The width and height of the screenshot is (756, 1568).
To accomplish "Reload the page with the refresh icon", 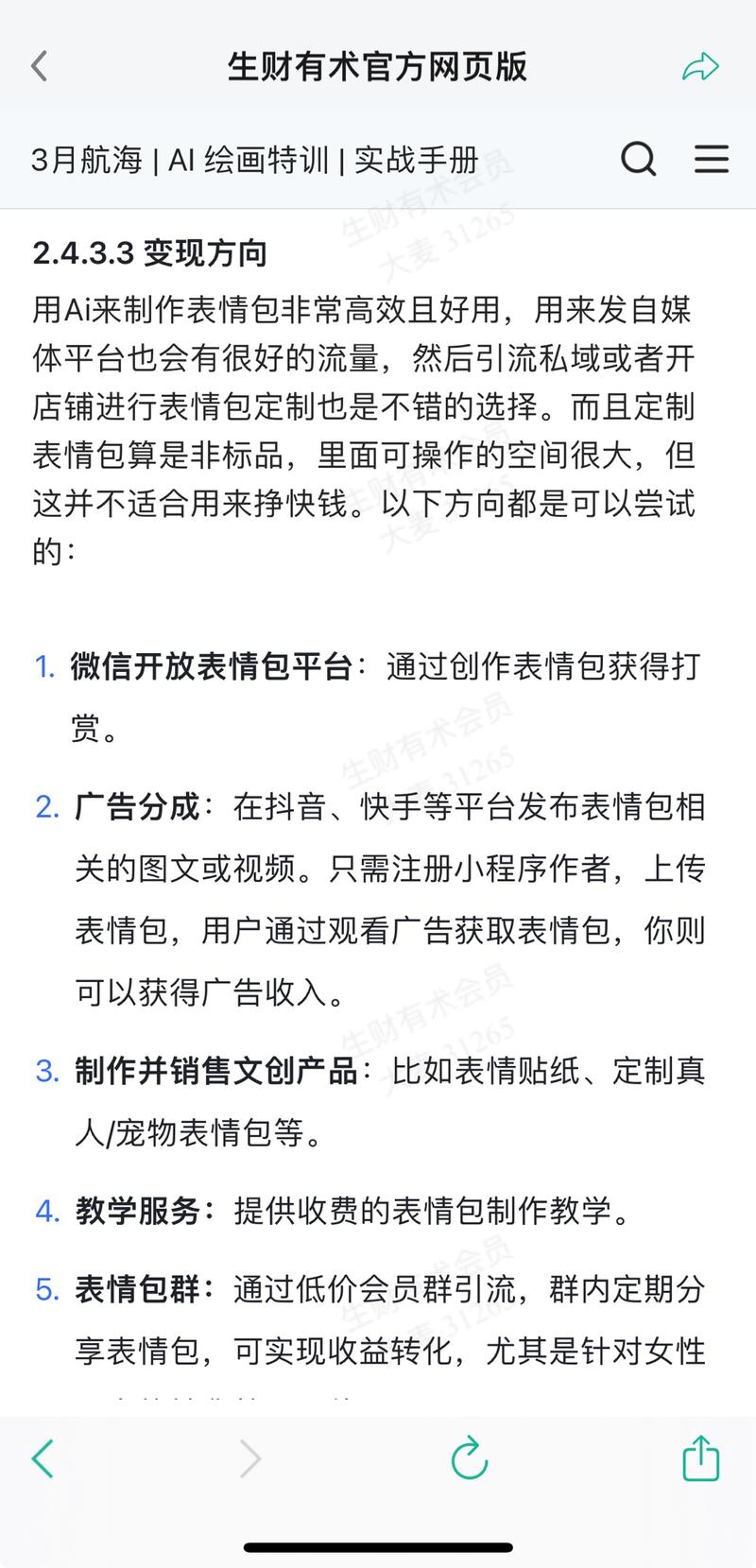I will pyautogui.click(x=468, y=1458).
